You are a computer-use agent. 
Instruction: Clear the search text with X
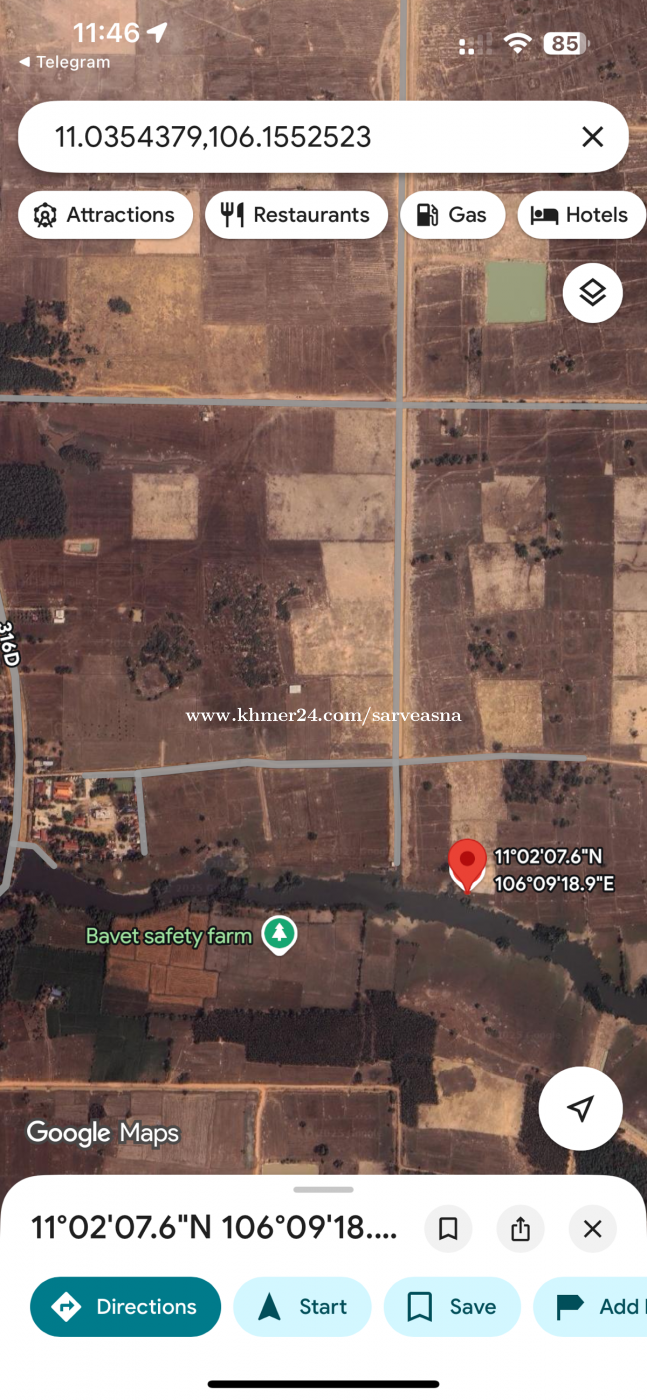(592, 137)
